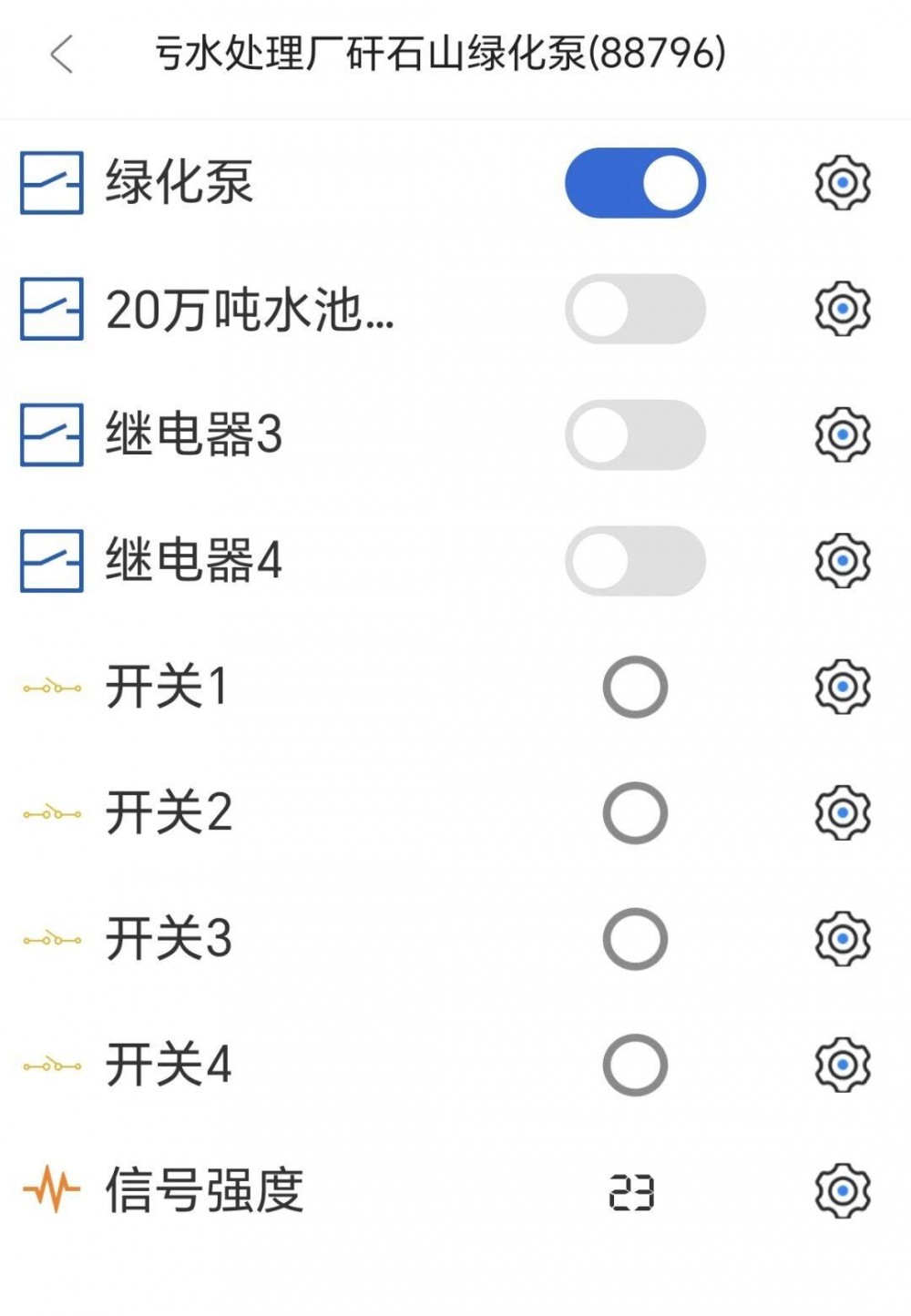Turn off the 绿化泵 switch
Viewport: 911px width, 1316px height.
635,183
